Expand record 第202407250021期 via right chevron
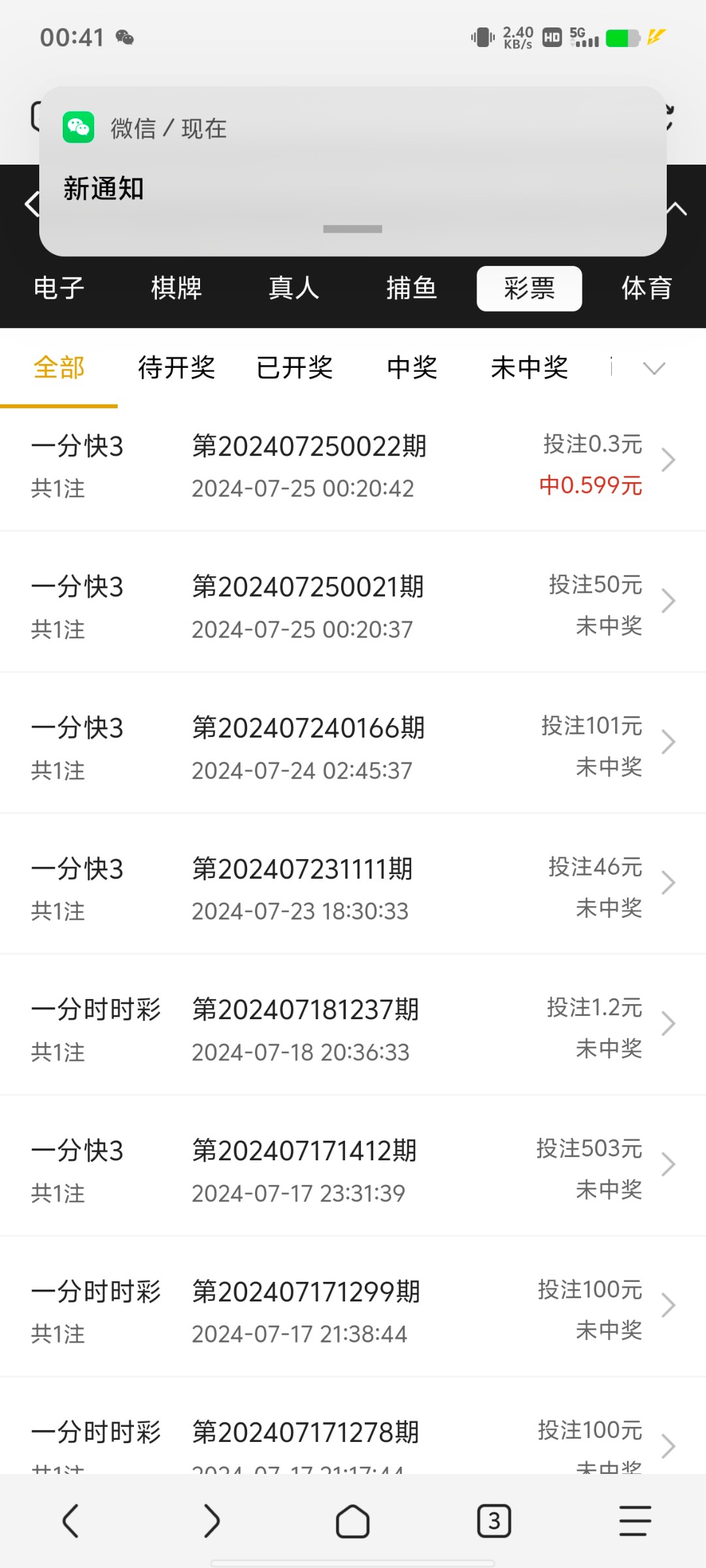This screenshot has width=706, height=1568. [668, 600]
